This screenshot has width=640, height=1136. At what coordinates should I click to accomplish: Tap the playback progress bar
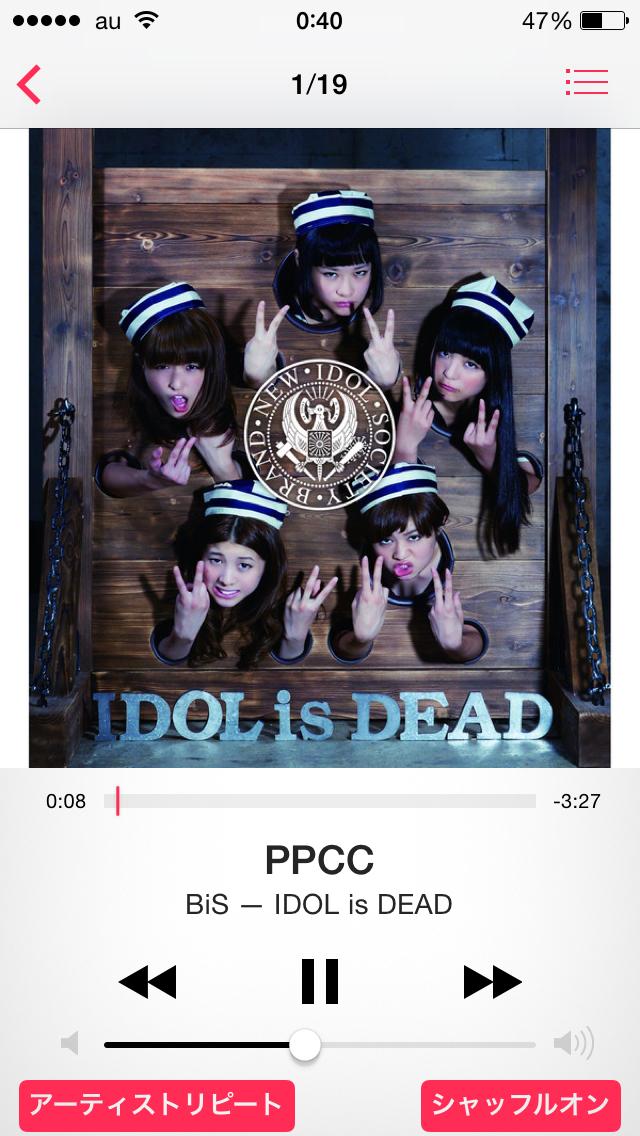320,801
